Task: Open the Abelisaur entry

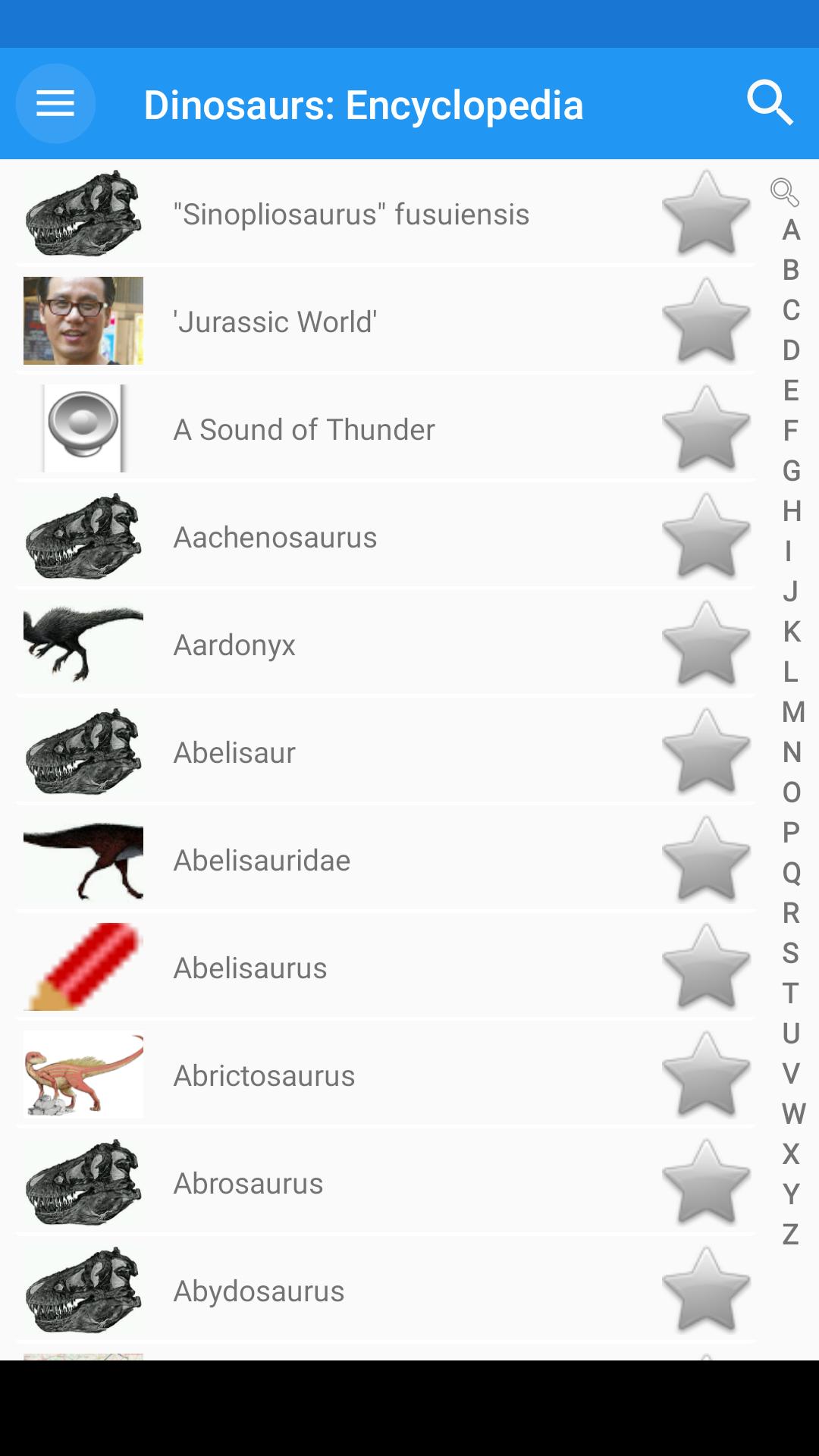Action: click(x=234, y=753)
